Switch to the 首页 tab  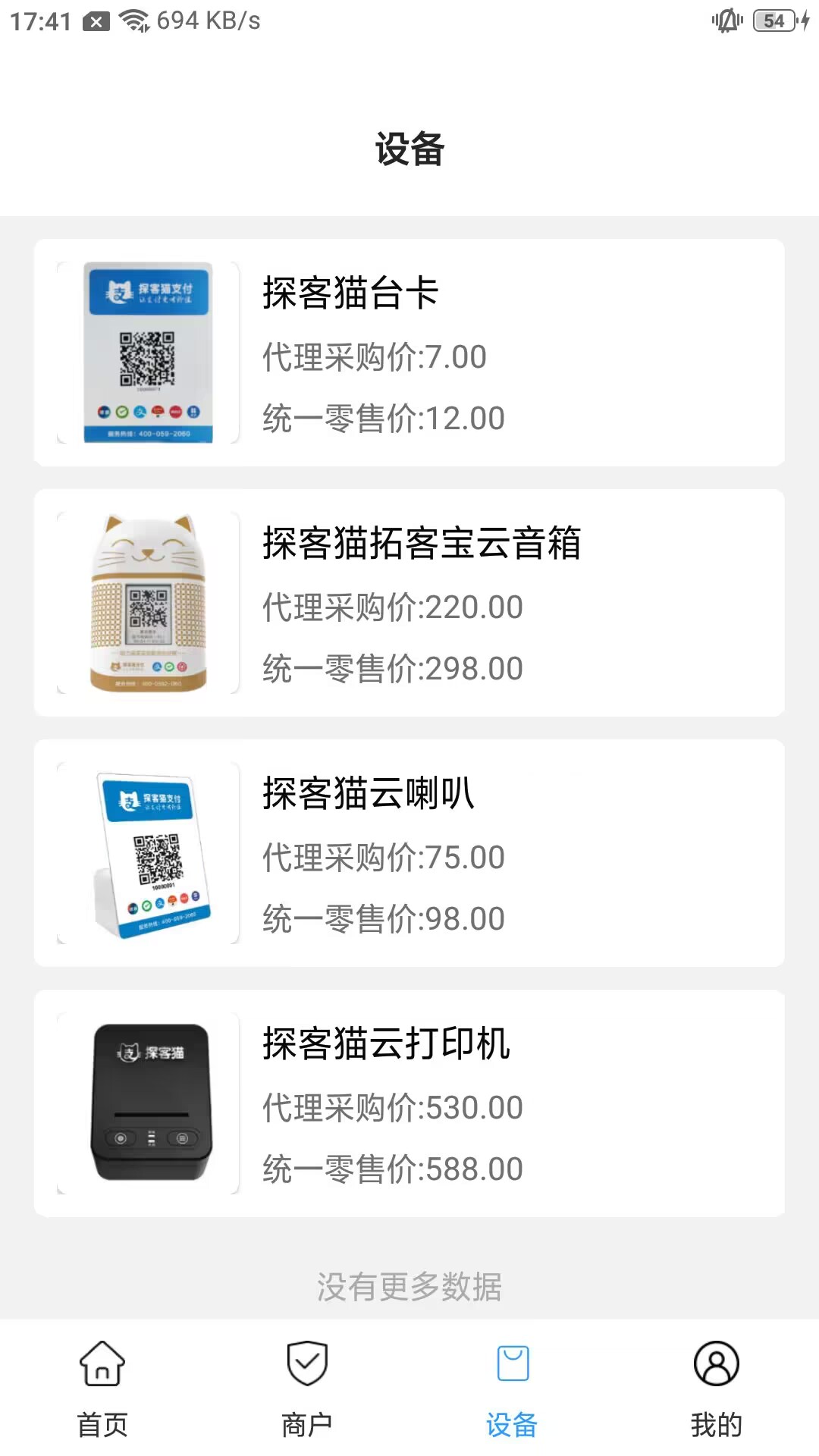coord(102,1388)
